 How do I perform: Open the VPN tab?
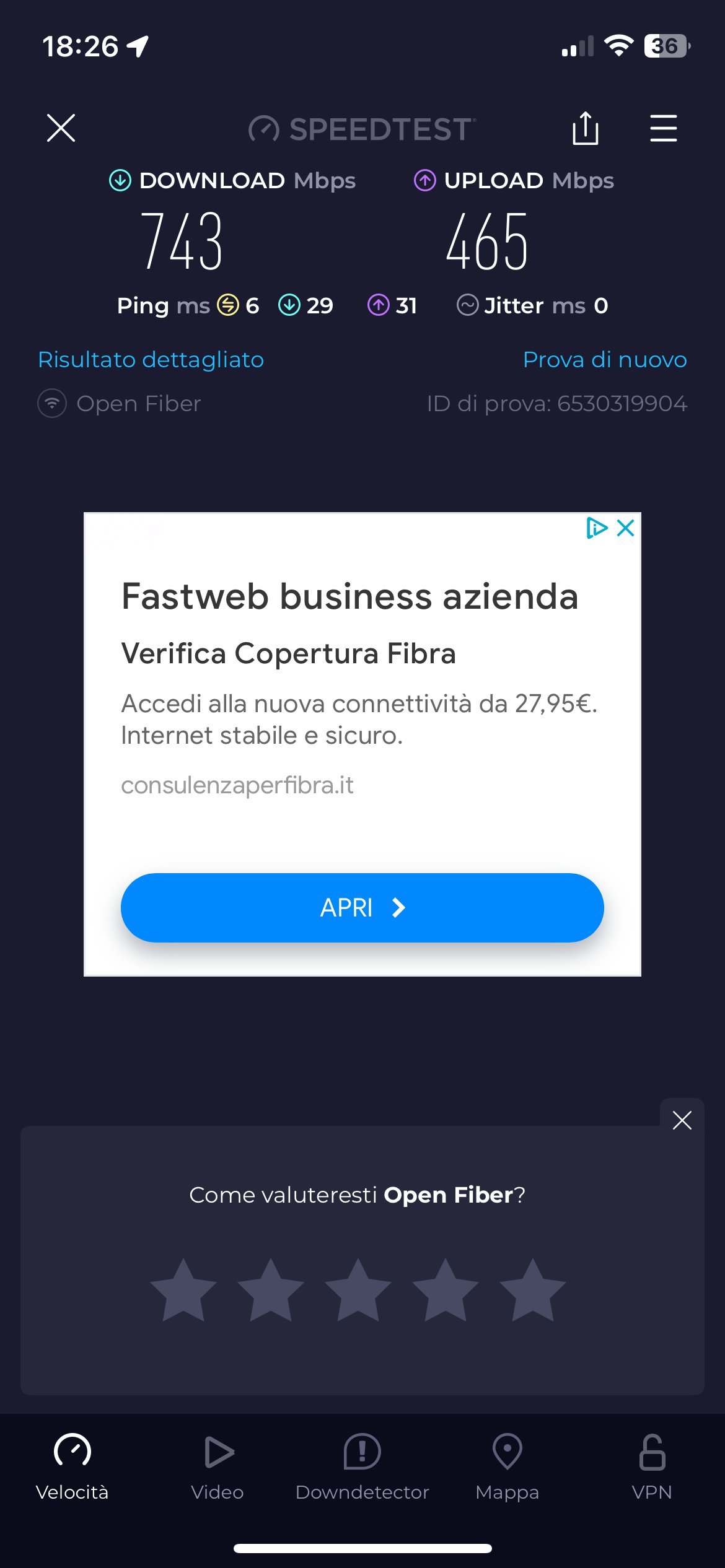pyautogui.click(x=652, y=1466)
